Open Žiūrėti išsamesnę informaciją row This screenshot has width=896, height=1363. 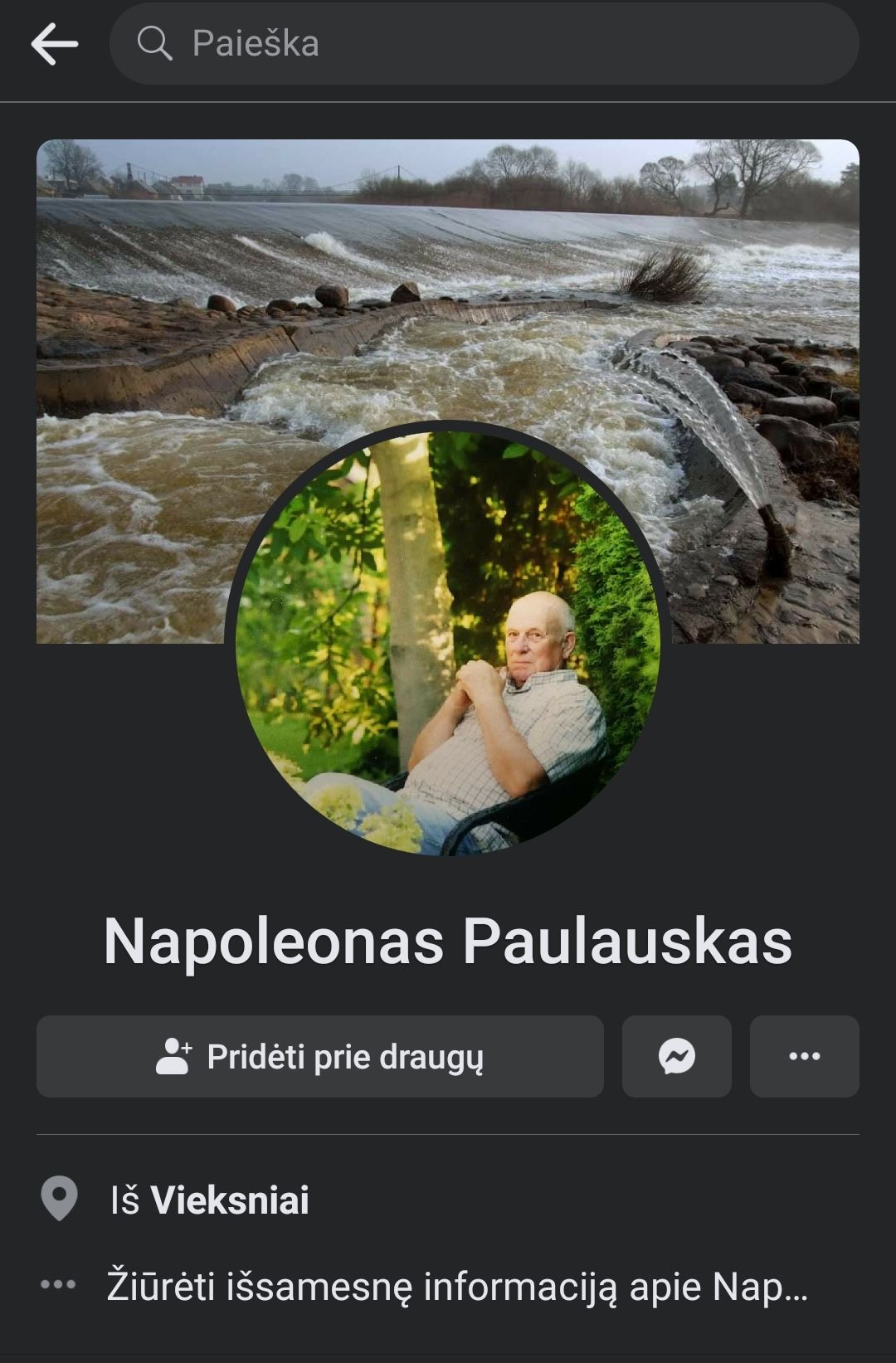pos(456,1287)
